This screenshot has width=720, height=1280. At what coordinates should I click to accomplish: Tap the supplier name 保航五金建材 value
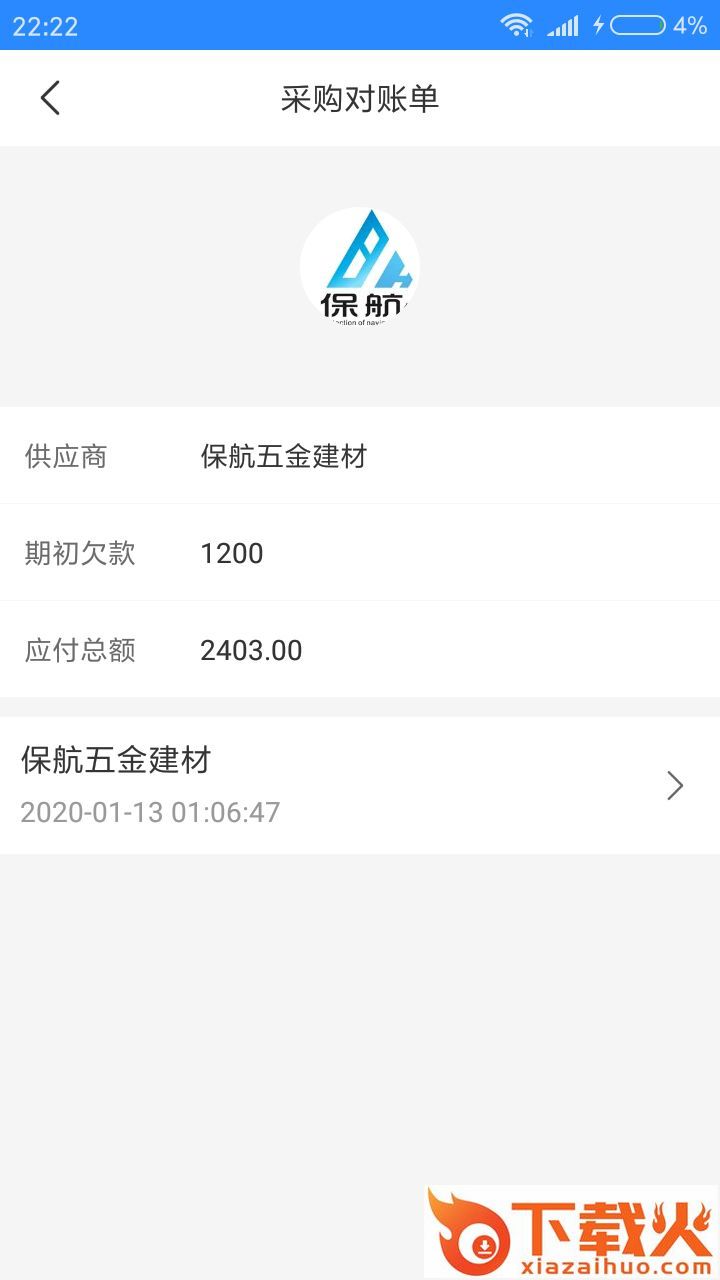click(x=285, y=457)
